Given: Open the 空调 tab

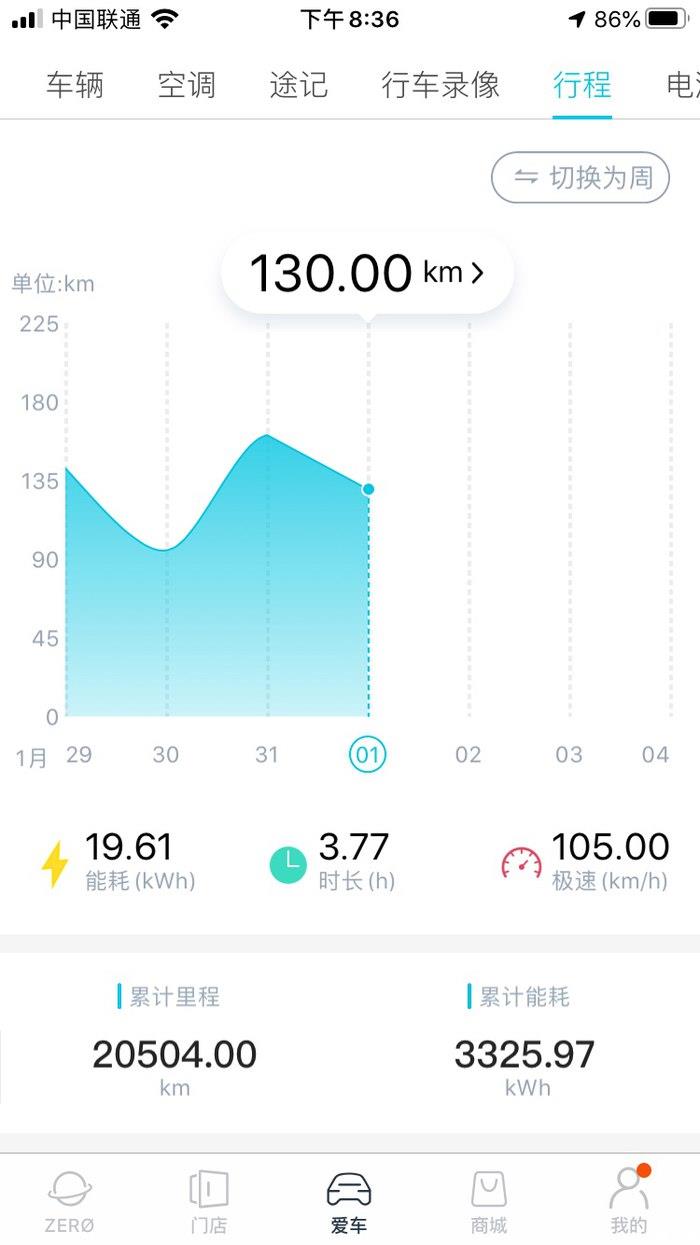Looking at the screenshot, I should point(186,85).
